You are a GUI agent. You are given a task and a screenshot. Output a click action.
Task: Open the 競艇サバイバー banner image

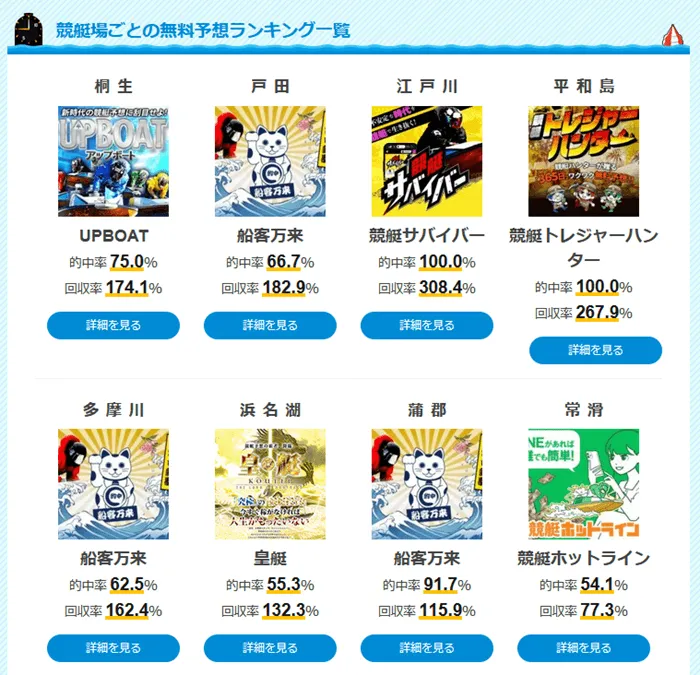427,161
